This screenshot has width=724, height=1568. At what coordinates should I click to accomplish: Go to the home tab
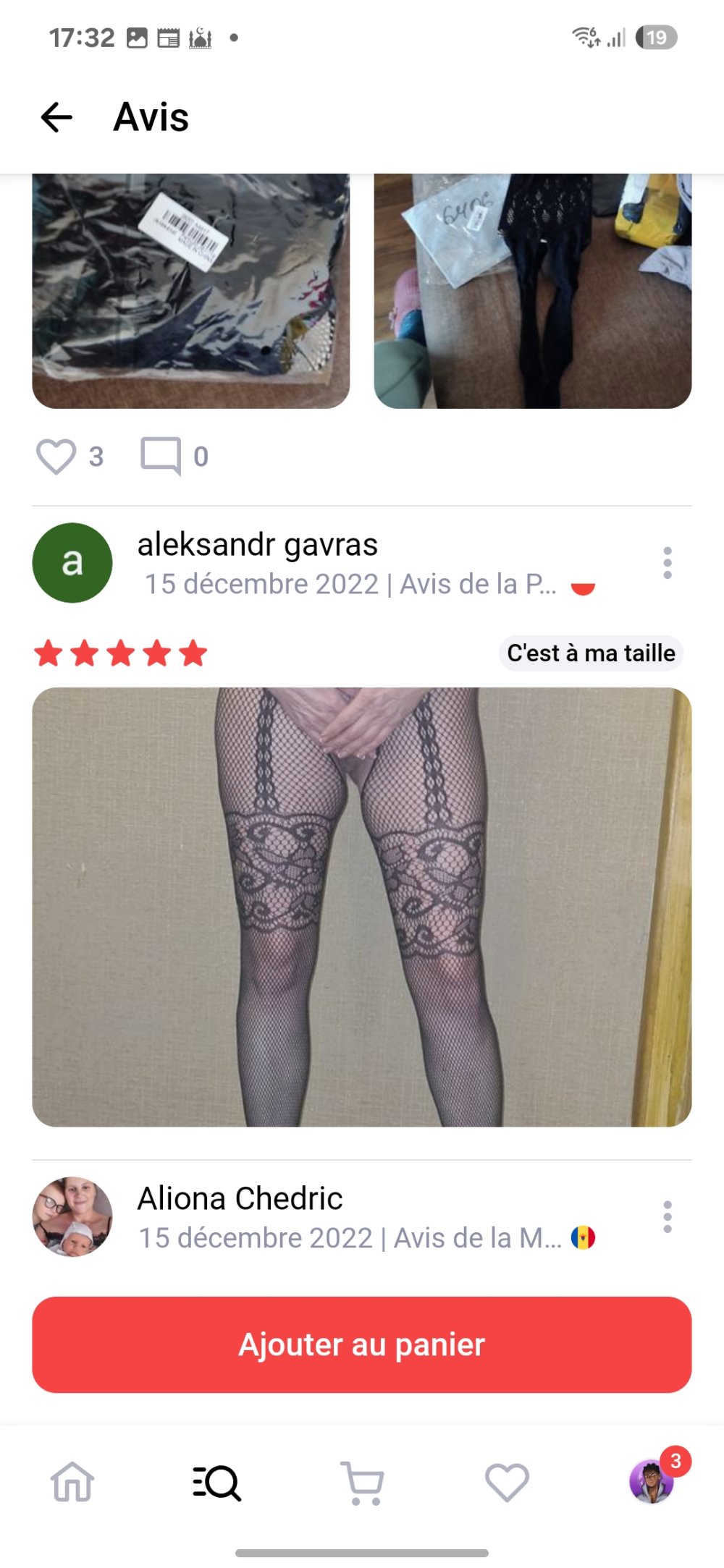(x=72, y=1482)
